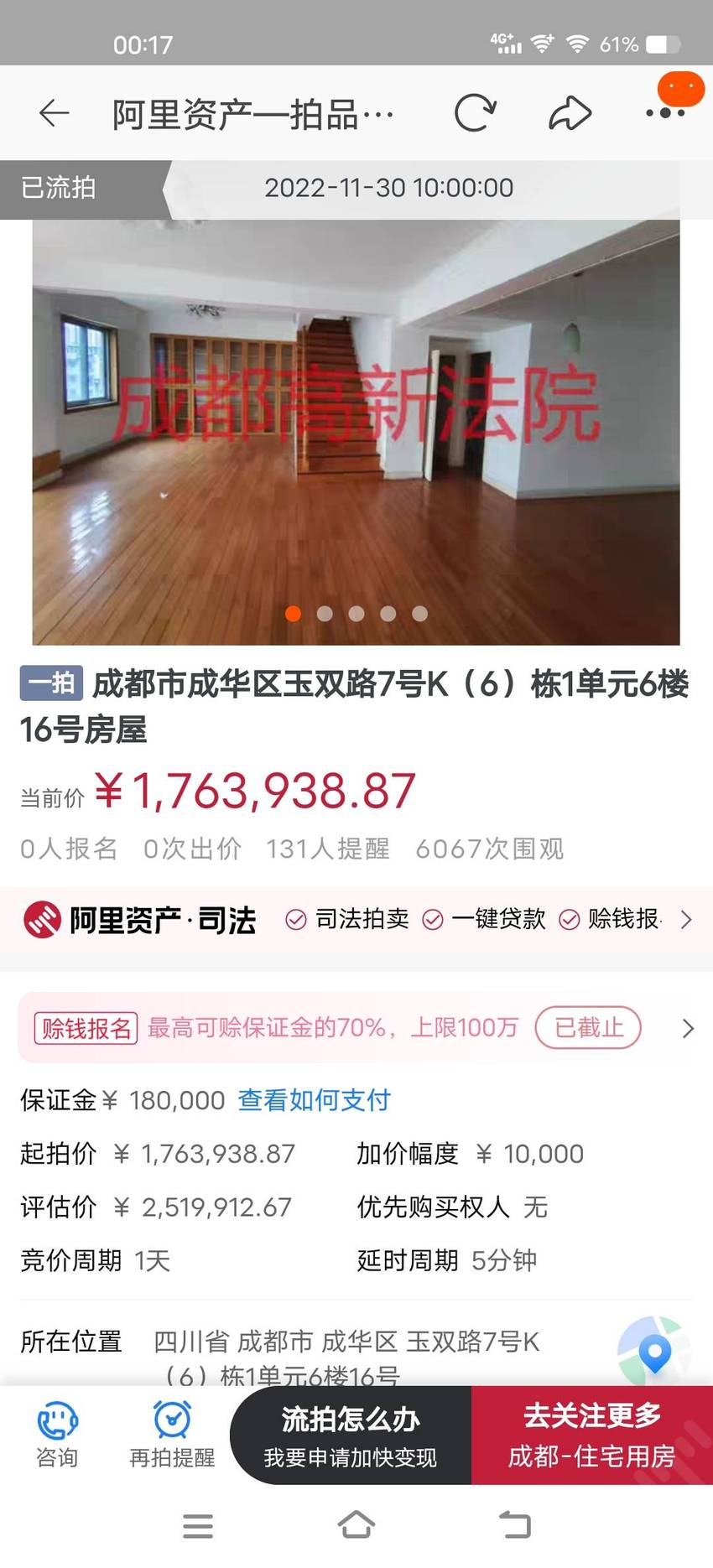Tap the system back button

tap(515, 1525)
